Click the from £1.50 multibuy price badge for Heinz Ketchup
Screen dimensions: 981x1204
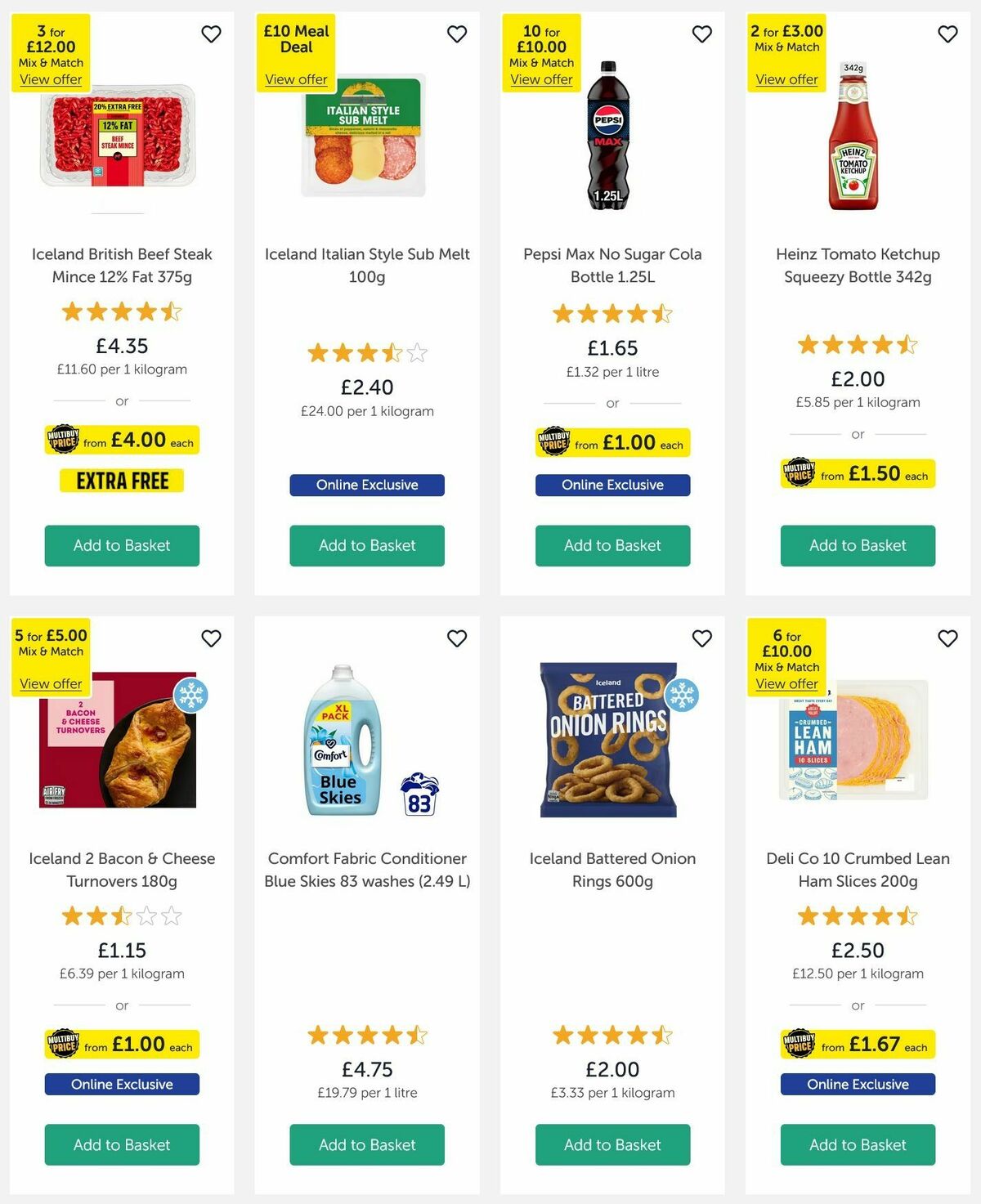coord(858,474)
